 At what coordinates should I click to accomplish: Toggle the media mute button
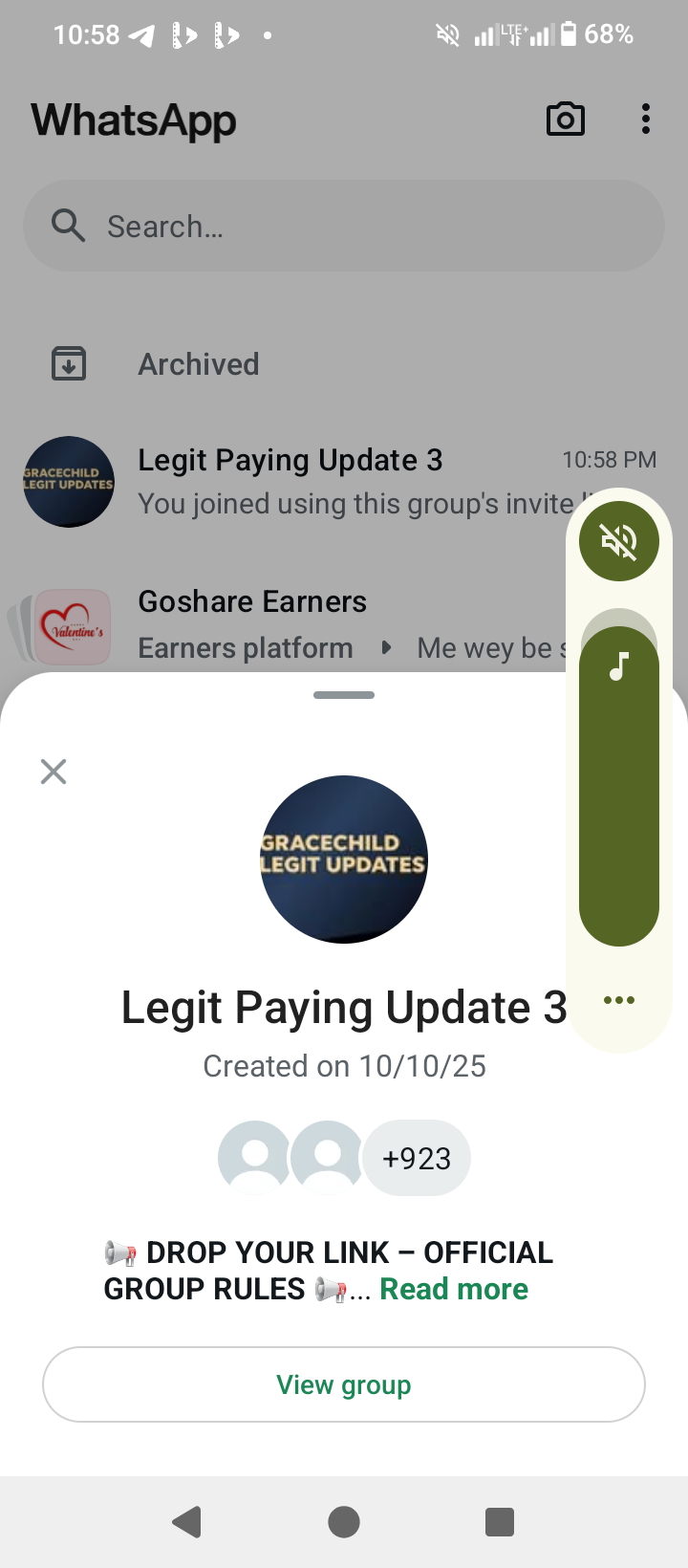click(619, 541)
